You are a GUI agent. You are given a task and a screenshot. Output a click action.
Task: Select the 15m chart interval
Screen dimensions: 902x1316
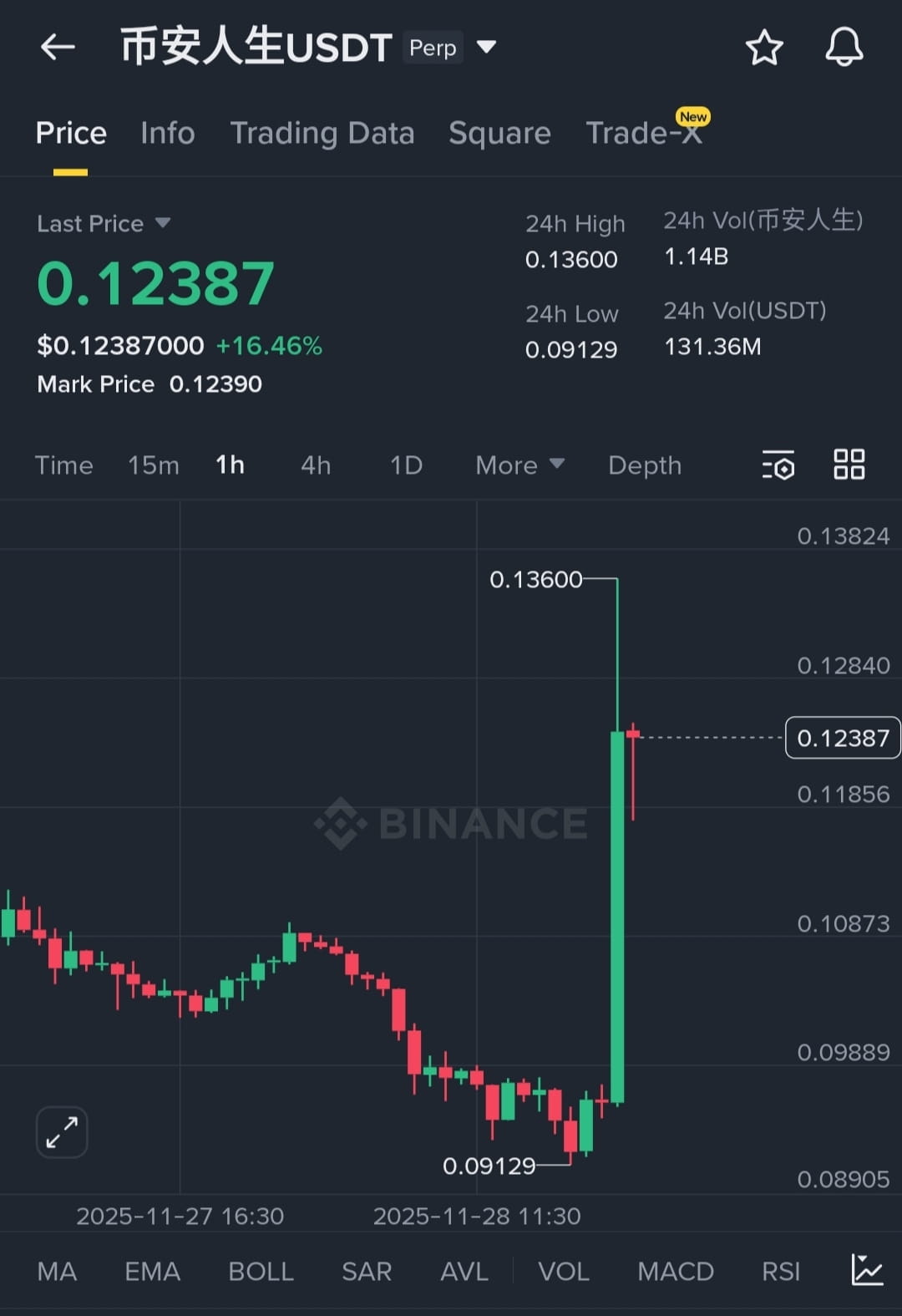(154, 465)
